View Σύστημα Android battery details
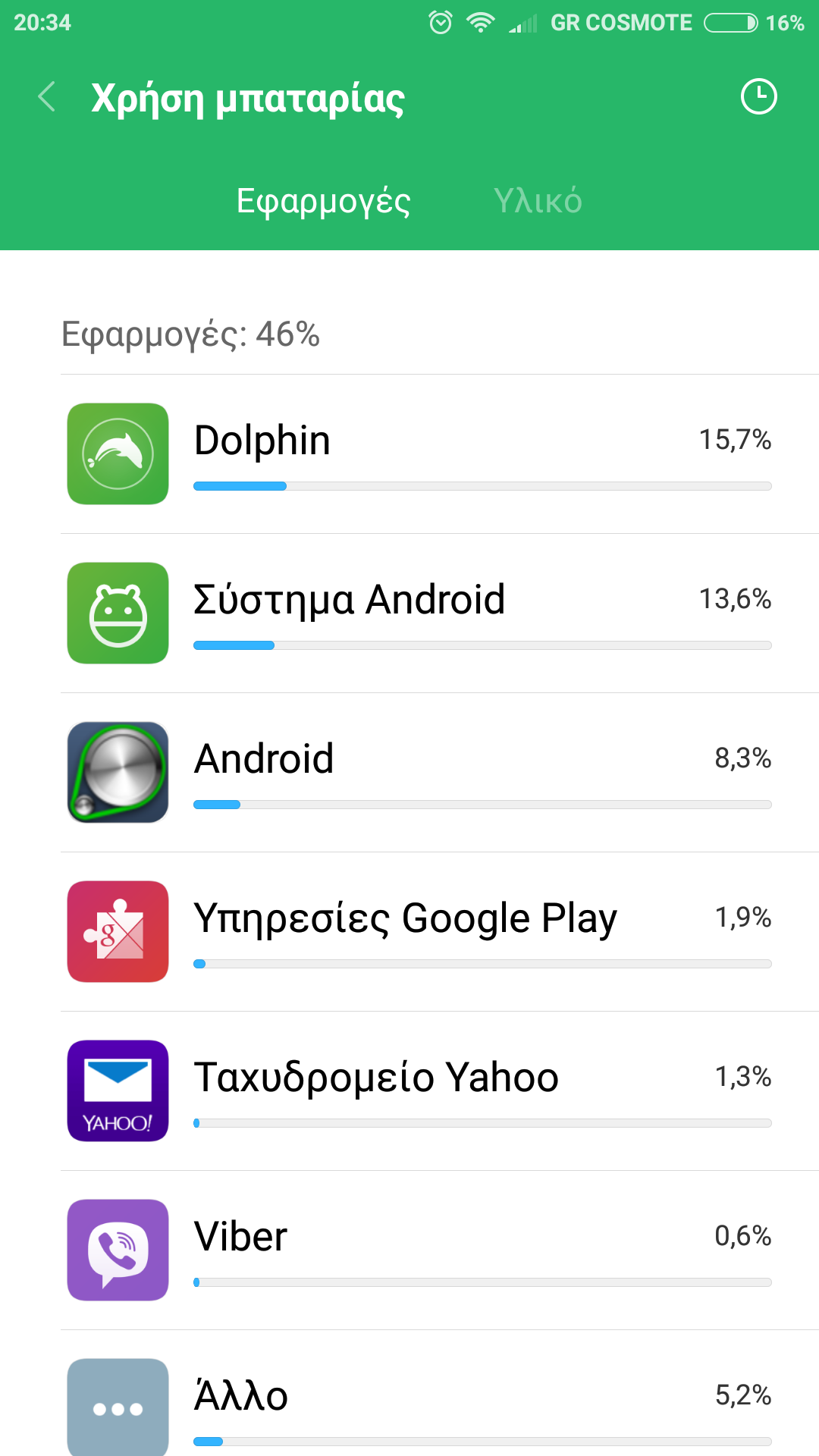The image size is (819, 1456). [425, 613]
